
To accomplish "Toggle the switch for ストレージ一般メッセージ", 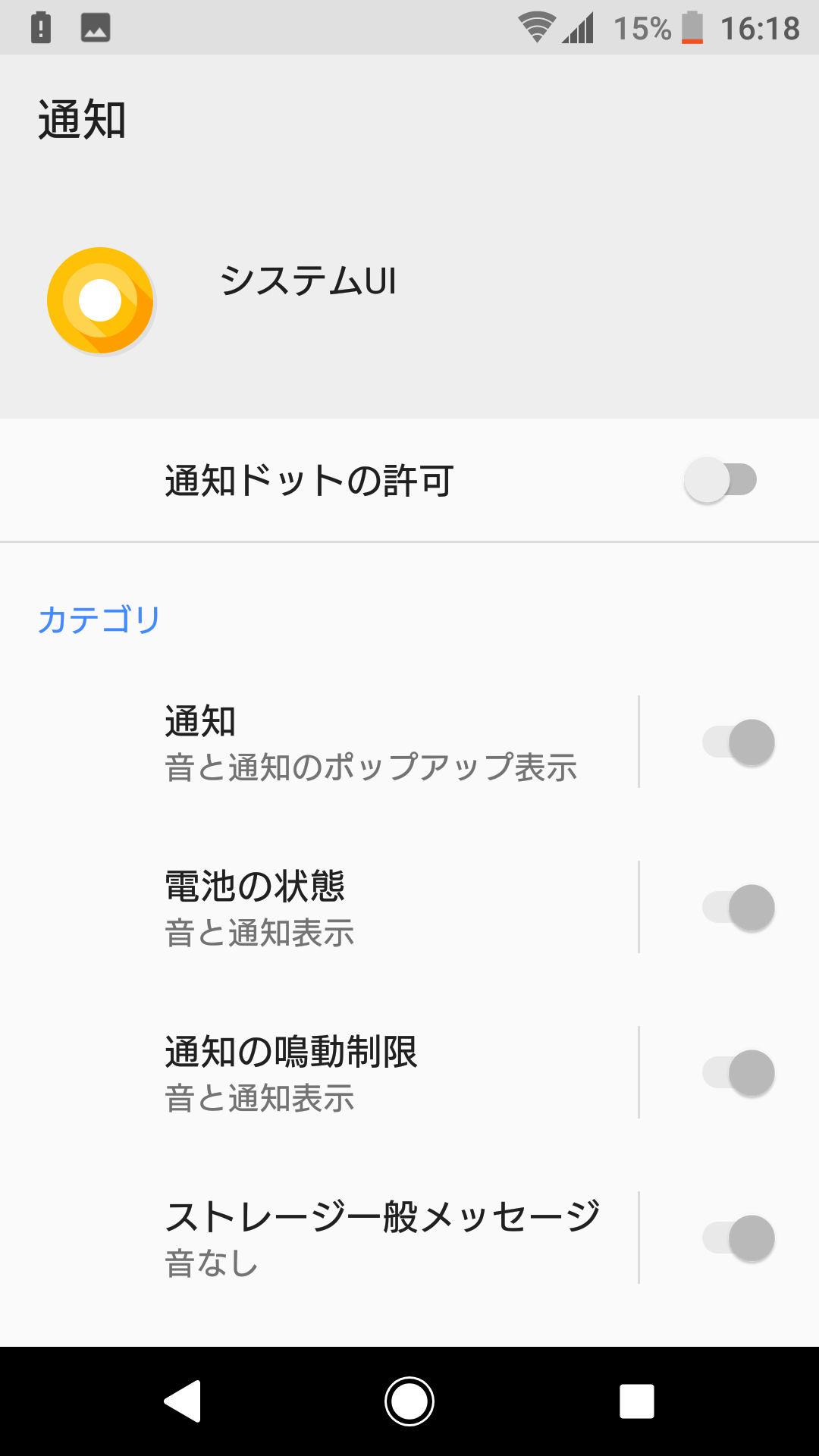I will point(738,1238).
